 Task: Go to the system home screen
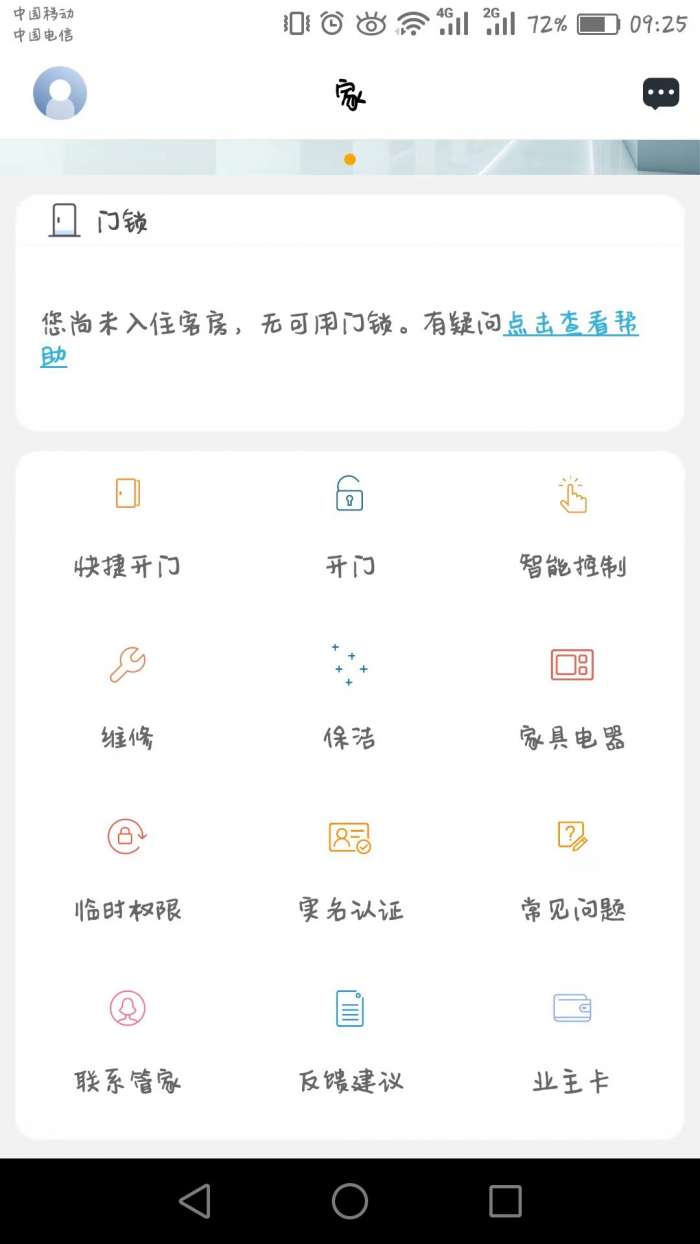(350, 1201)
